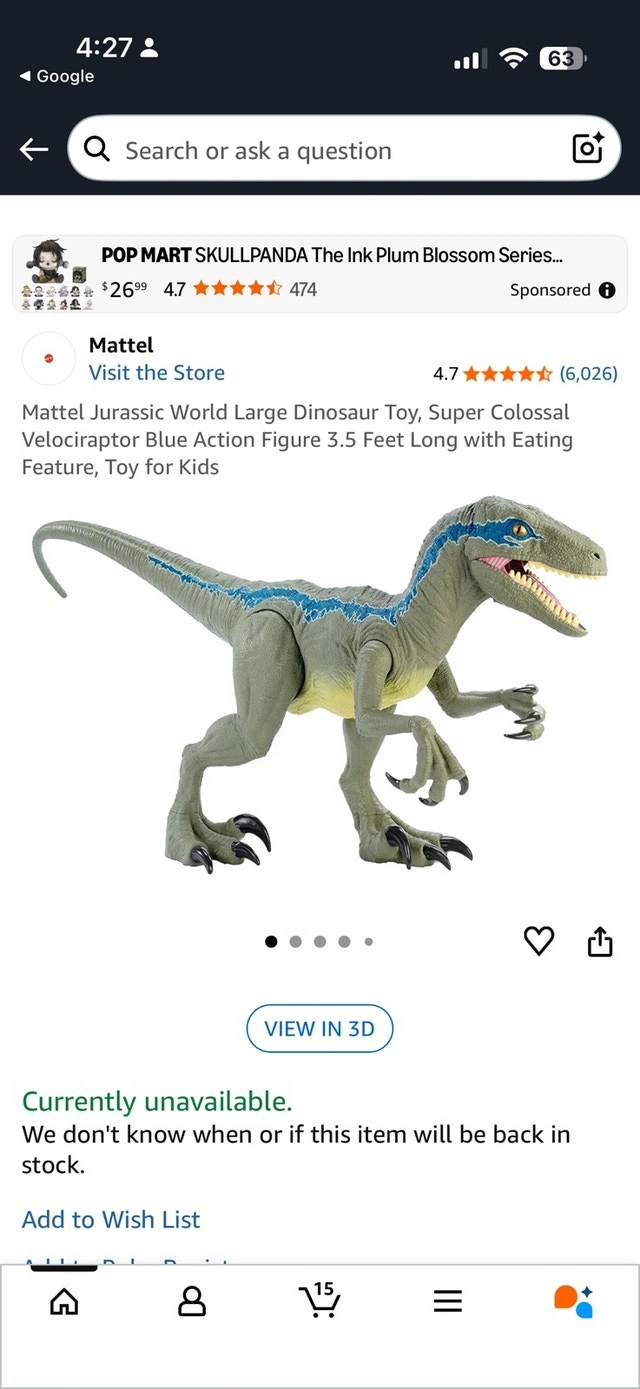Viewport: 640px width, 1389px height.
Task: Add item to Wish List
Action: [111, 1219]
